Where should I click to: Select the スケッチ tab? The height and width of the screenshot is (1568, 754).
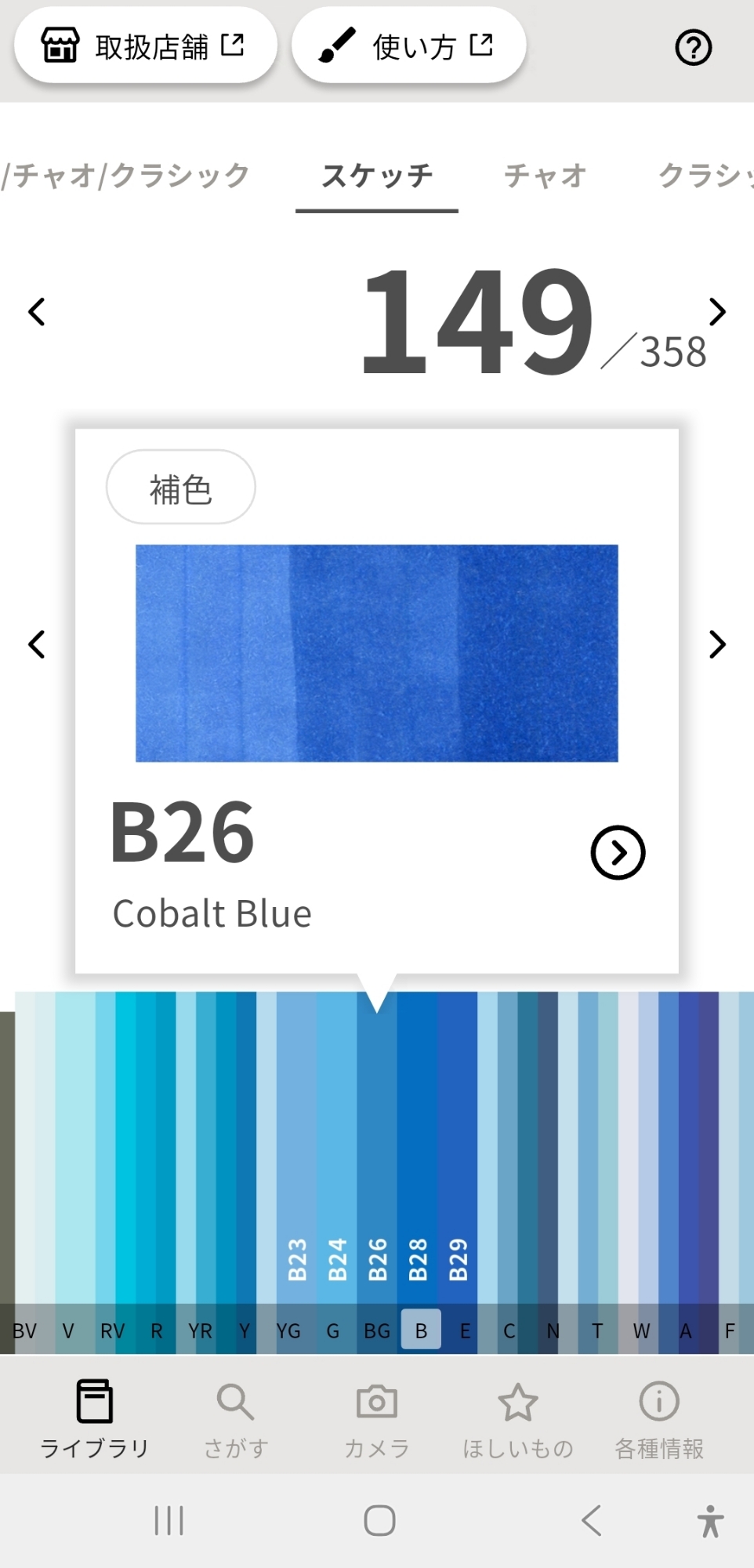tap(377, 176)
